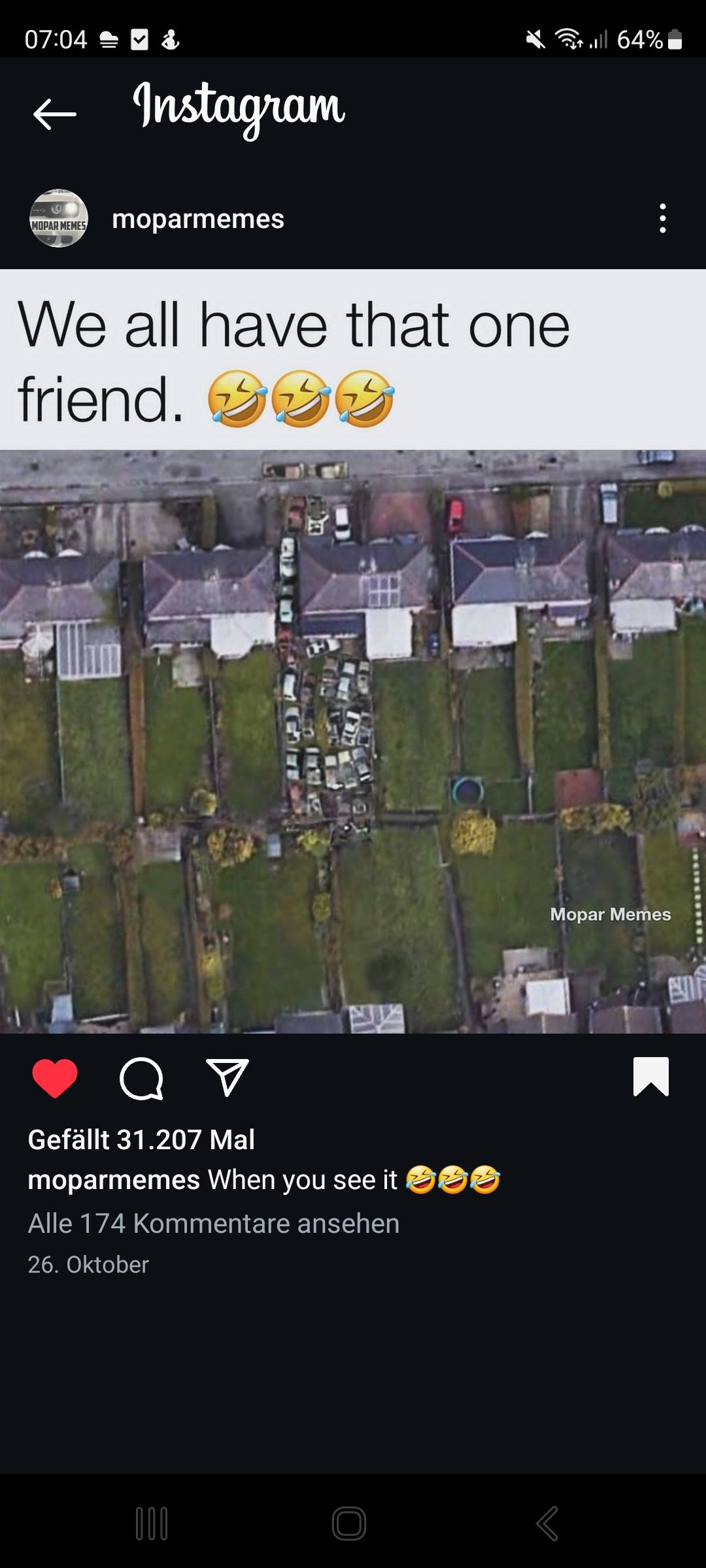
Task: Open the likes list showing 31.207
Action: 141,1139
